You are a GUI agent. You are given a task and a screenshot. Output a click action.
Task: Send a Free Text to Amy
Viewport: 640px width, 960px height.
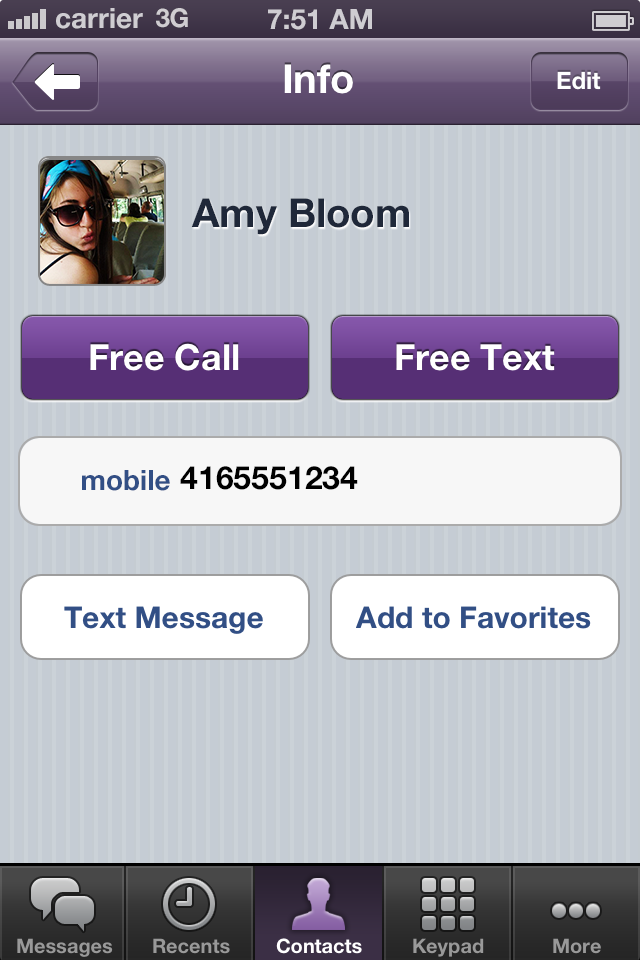tap(475, 358)
